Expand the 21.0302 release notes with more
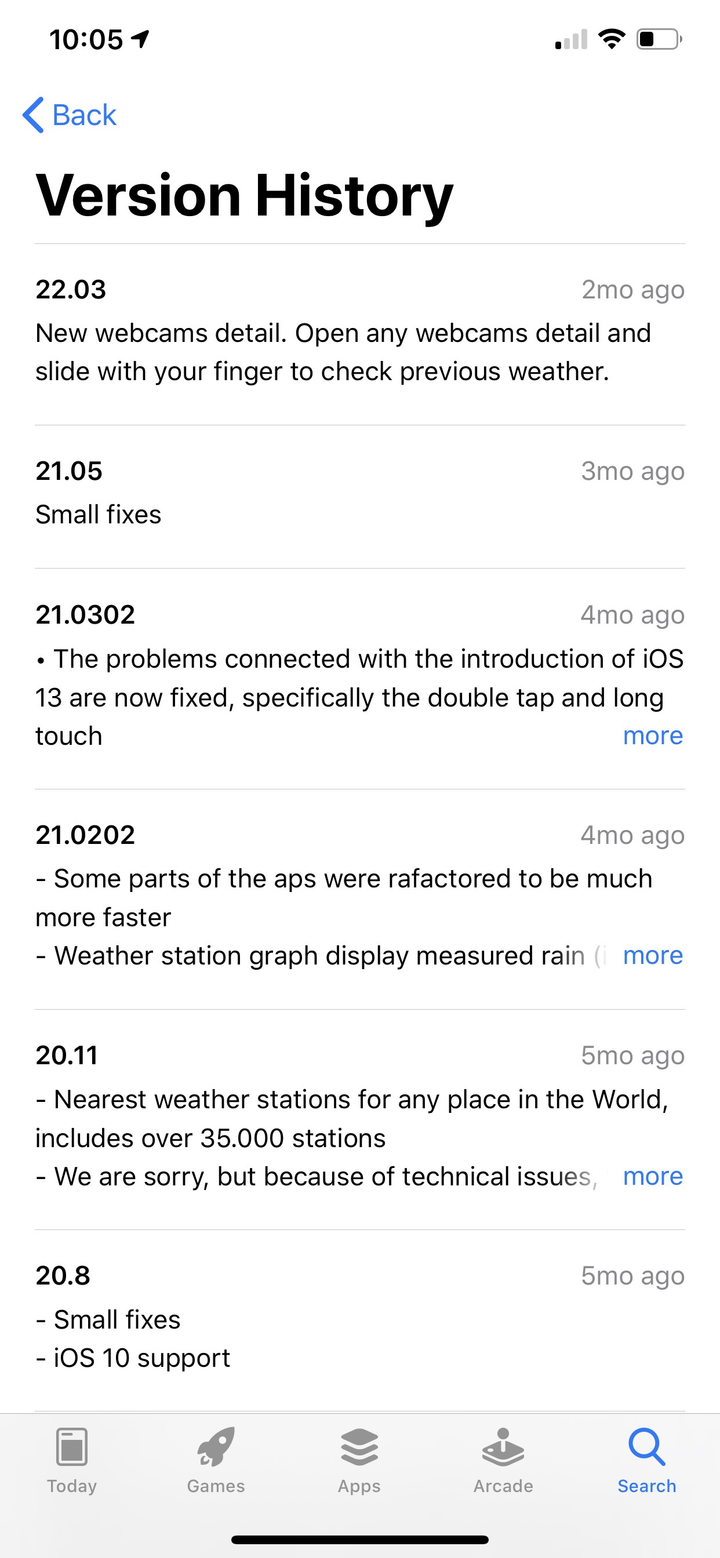The width and height of the screenshot is (720, 1558). tap(652, 736)
